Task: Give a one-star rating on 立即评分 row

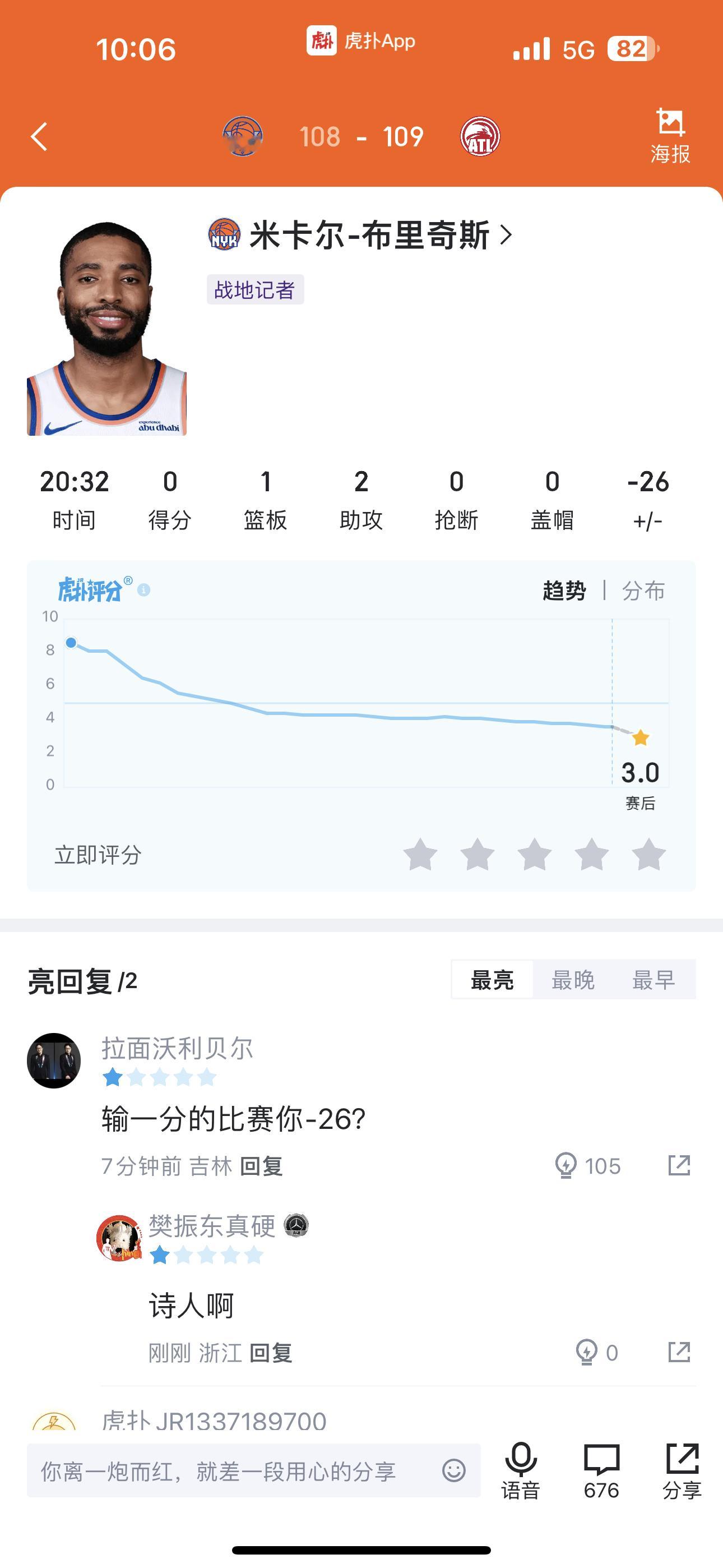Action: 423,856
